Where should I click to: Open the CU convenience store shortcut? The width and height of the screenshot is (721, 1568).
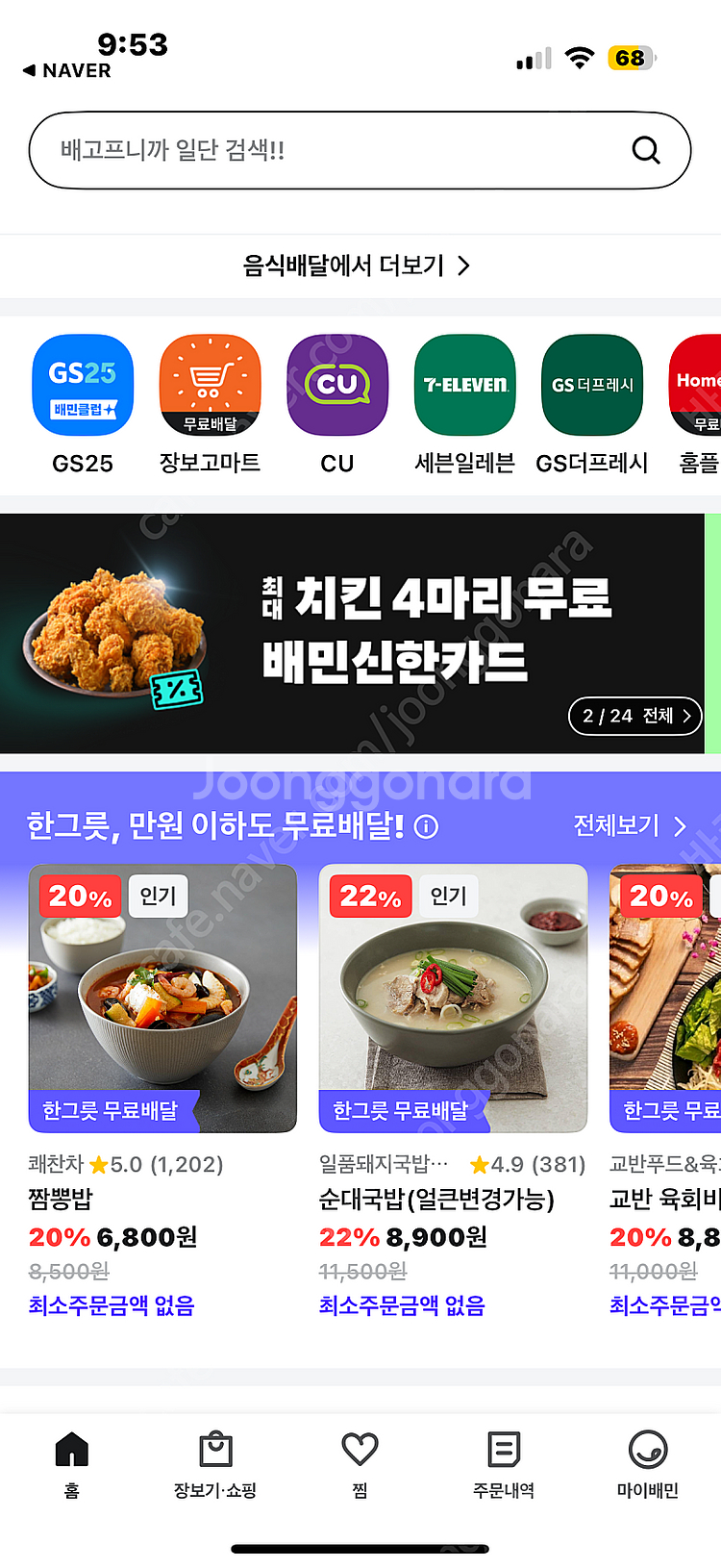point(337,387)
